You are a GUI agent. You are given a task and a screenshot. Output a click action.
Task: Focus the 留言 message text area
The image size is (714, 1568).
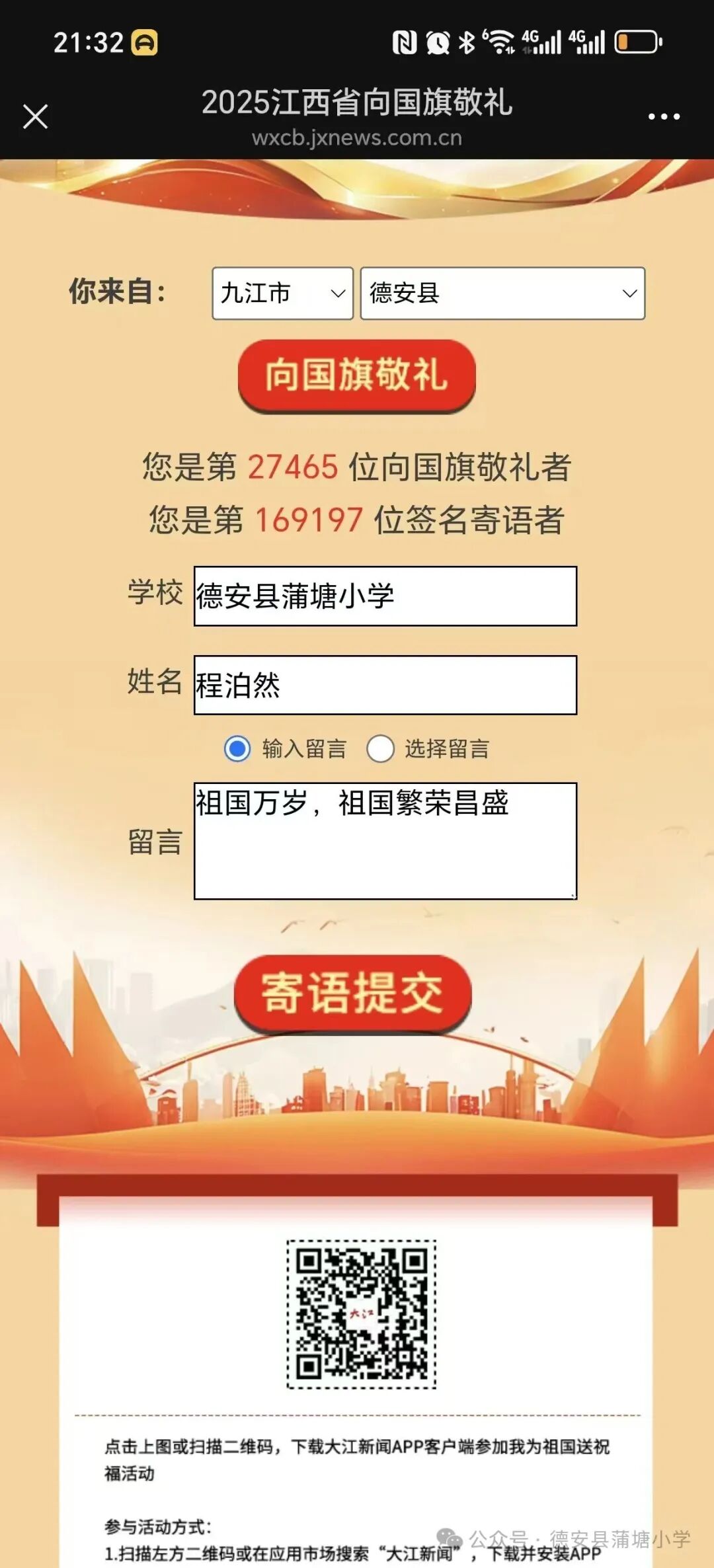pyautogui.click(x=385, y=841)
